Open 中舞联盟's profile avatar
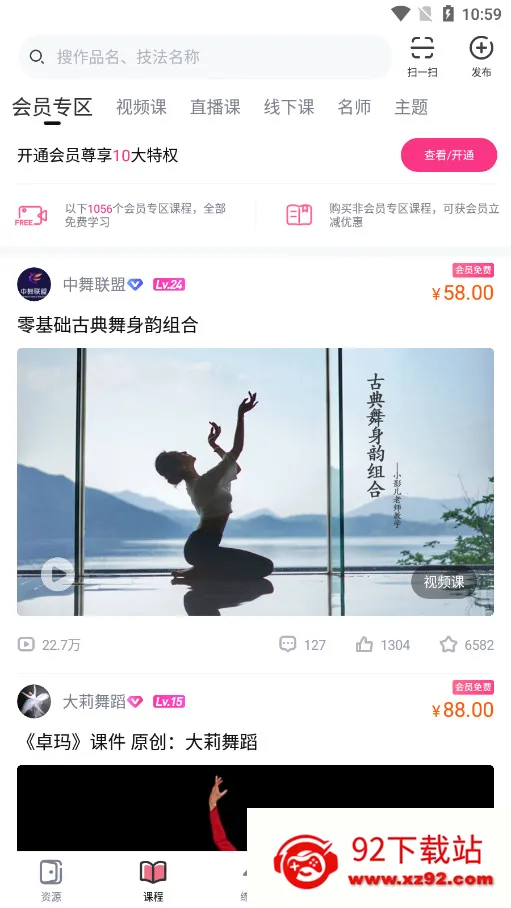This screenshot has width=511, height=908. (34, 284)
